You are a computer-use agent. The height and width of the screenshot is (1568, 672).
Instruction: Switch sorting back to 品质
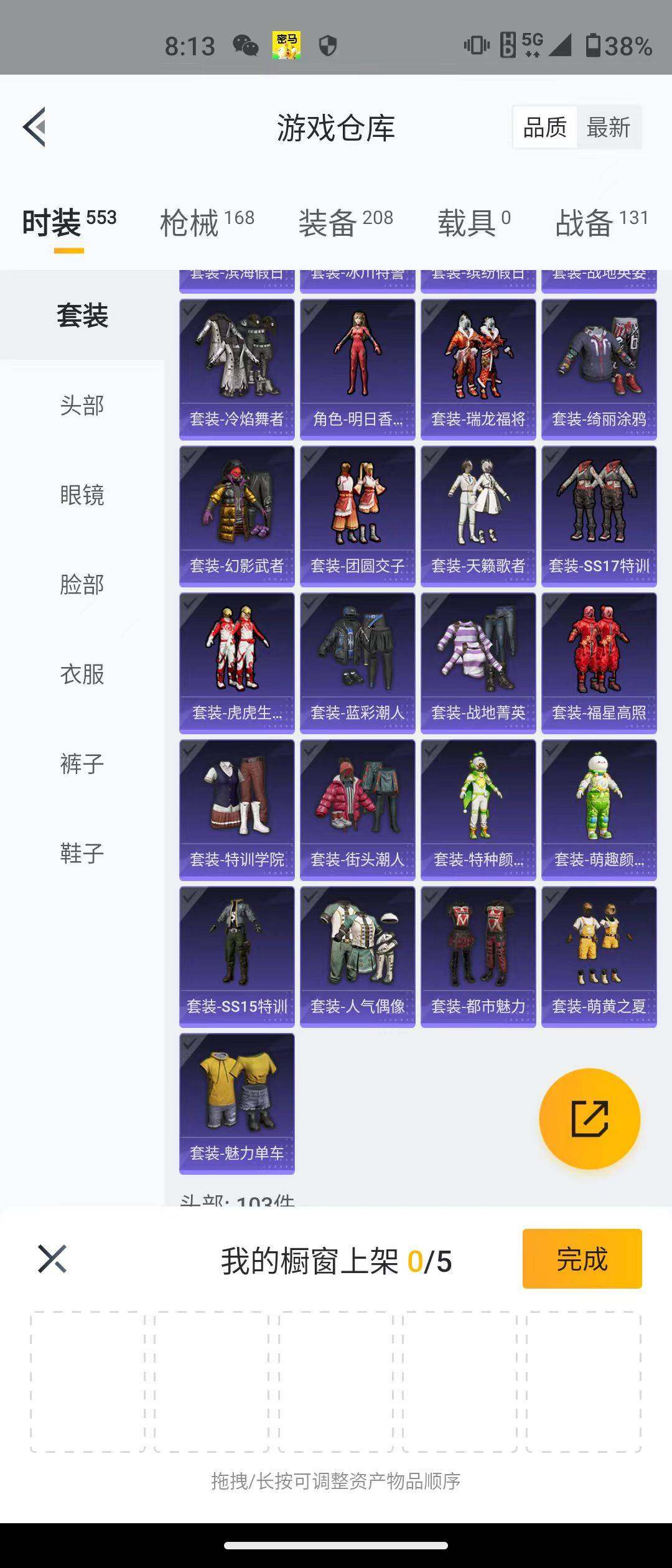[544, 126]
